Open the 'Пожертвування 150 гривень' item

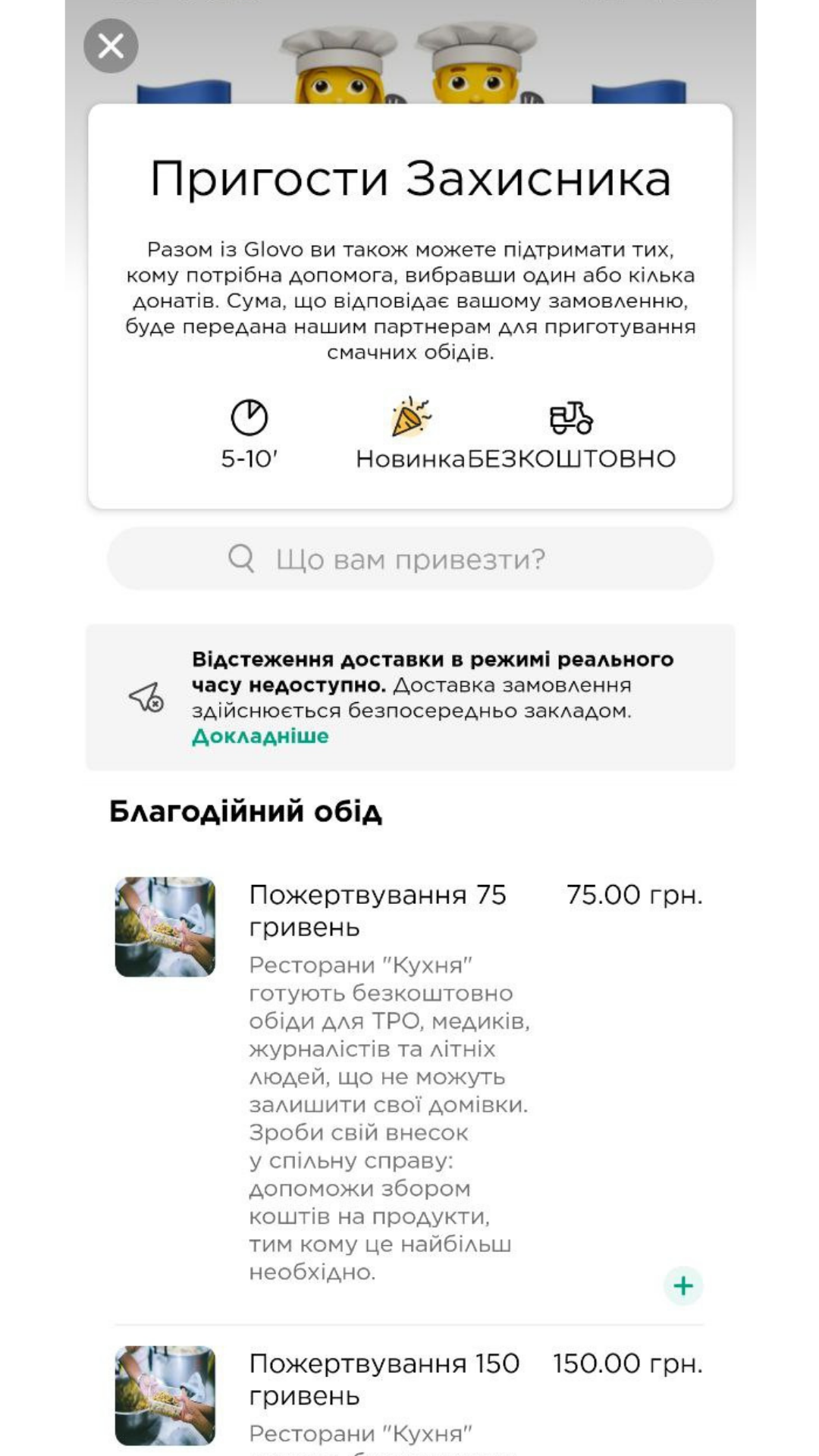tap(384, 1379)
